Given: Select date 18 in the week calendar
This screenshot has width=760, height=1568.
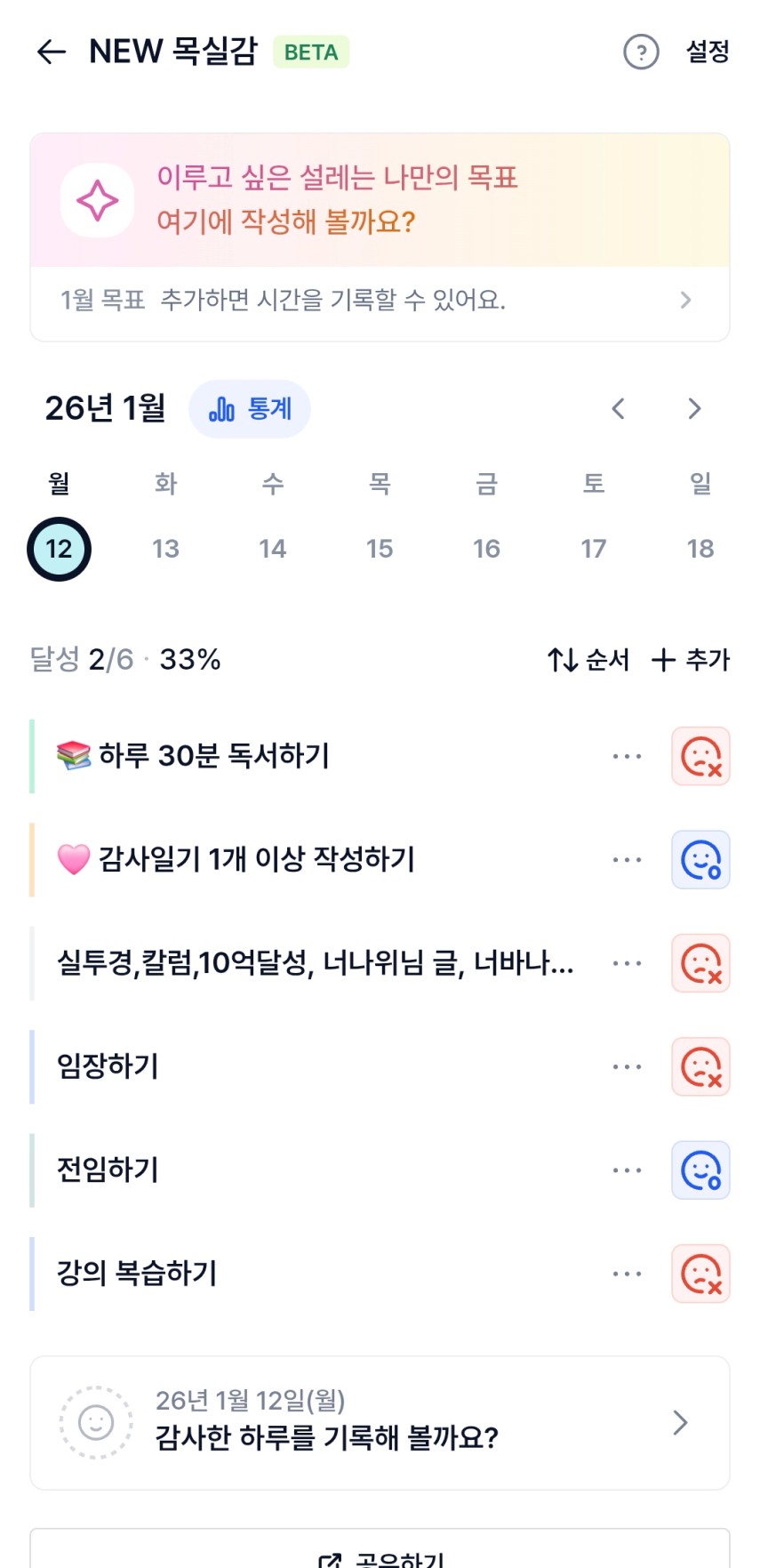Looking at the screenshot, I should (x=700, y=549).
